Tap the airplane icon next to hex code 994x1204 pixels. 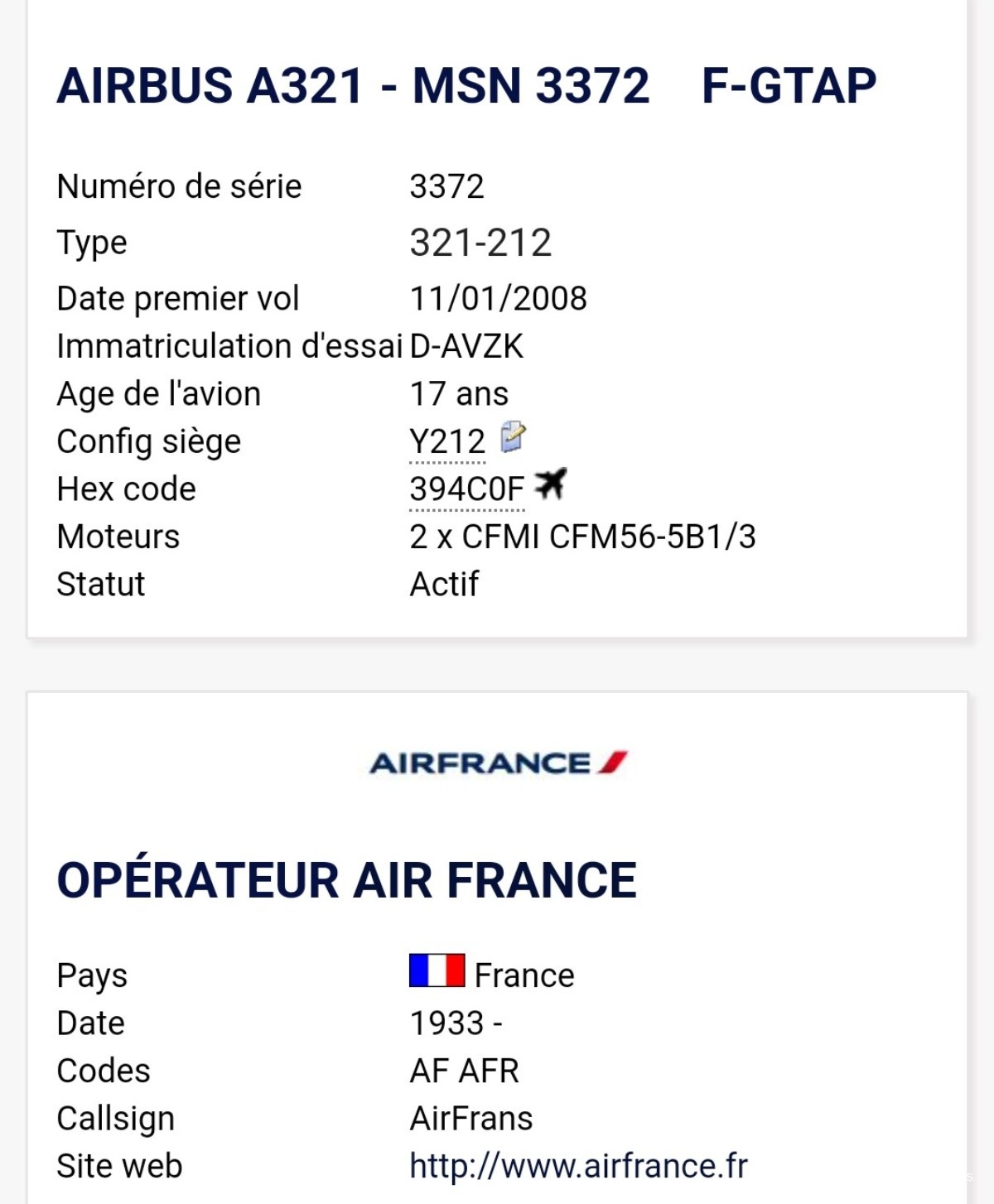click(551, 484)
